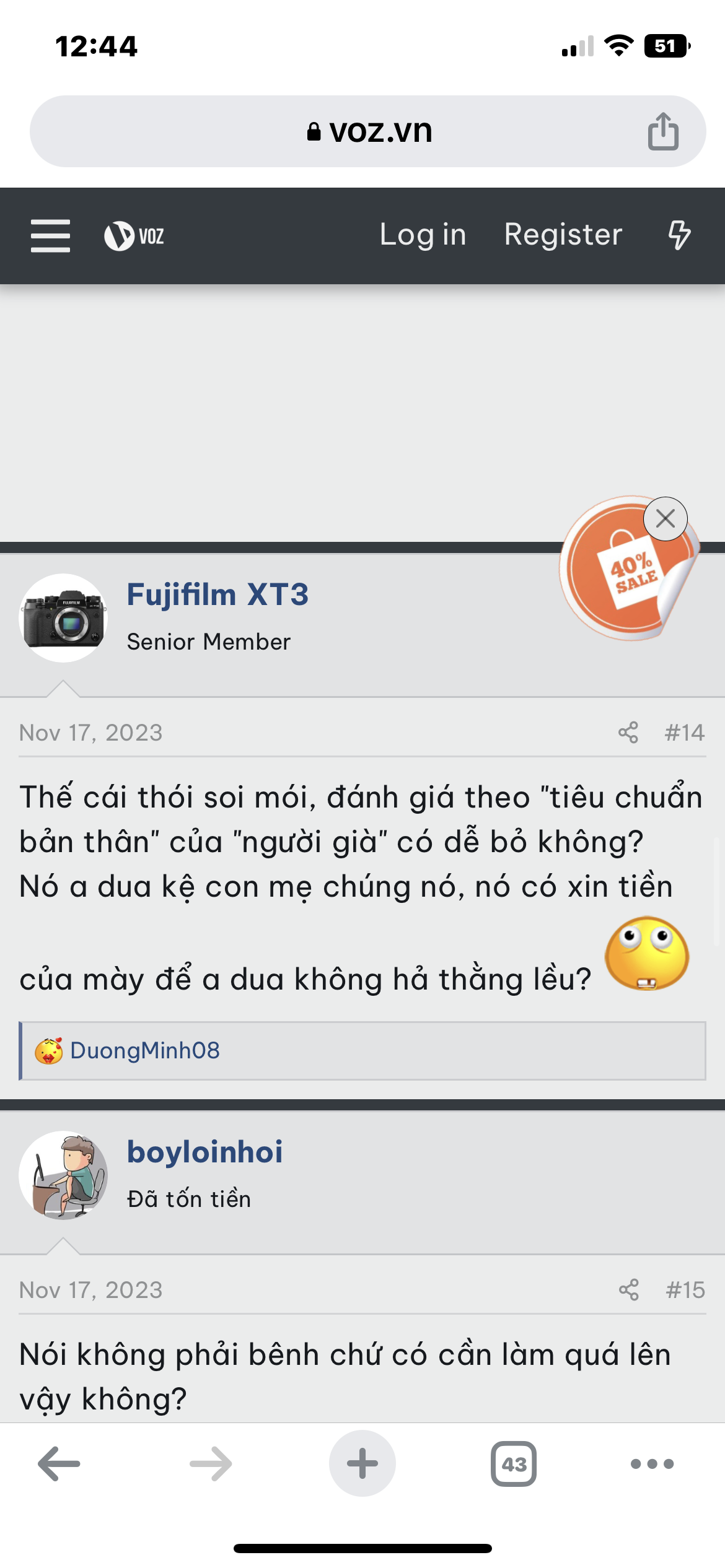Open boyloinhoi's user profile
725x1568 pixels.
[x=204, y=1152]
